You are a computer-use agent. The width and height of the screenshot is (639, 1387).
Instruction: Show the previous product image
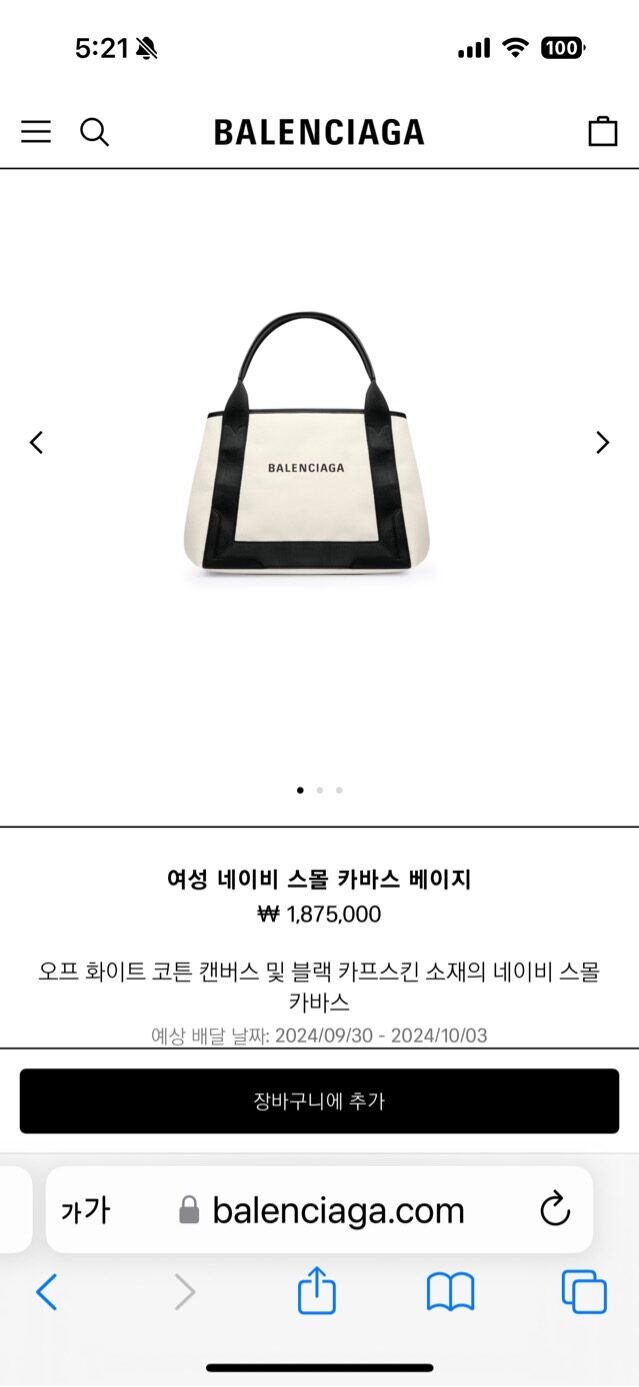pos(37,442)
